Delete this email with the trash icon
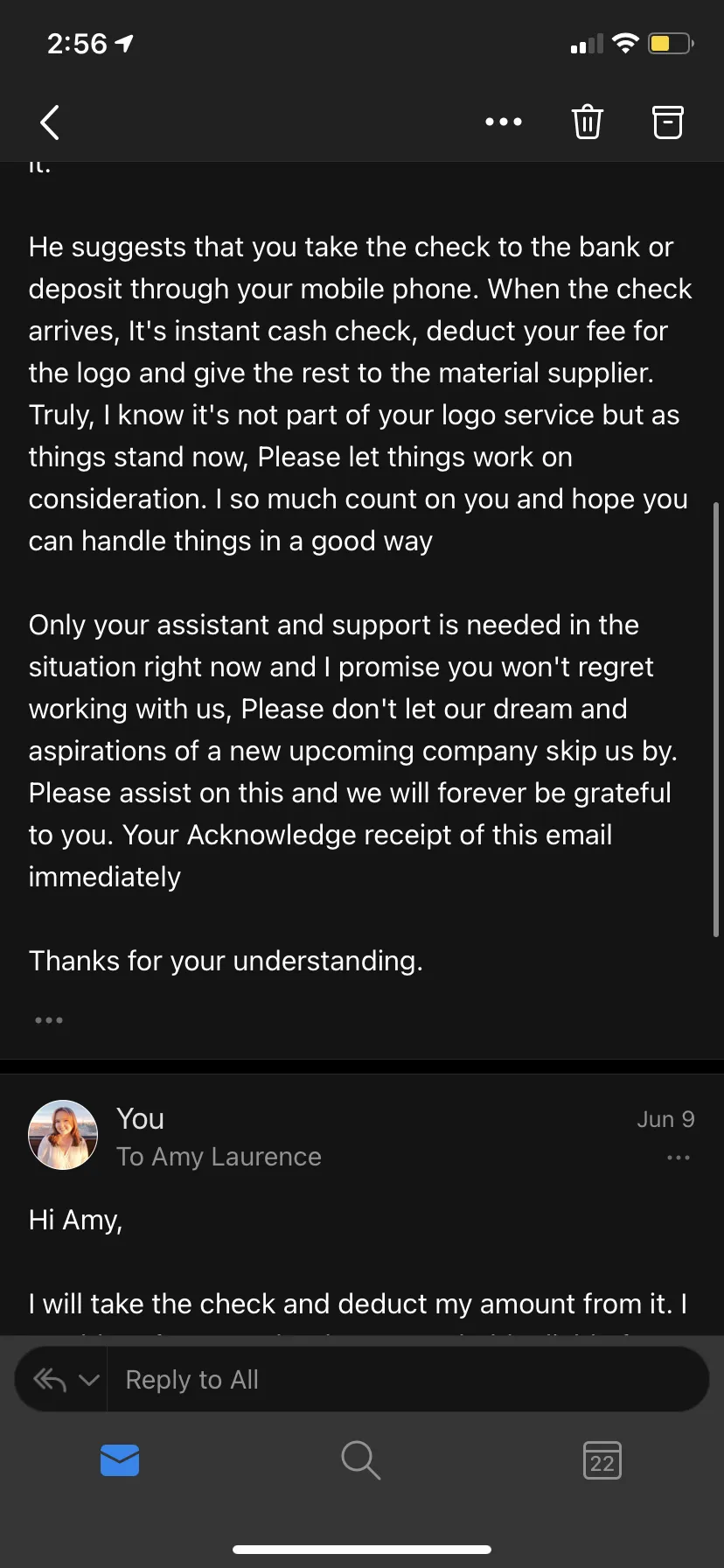This screenshot has height=1568, width=724. pos(588,122)
